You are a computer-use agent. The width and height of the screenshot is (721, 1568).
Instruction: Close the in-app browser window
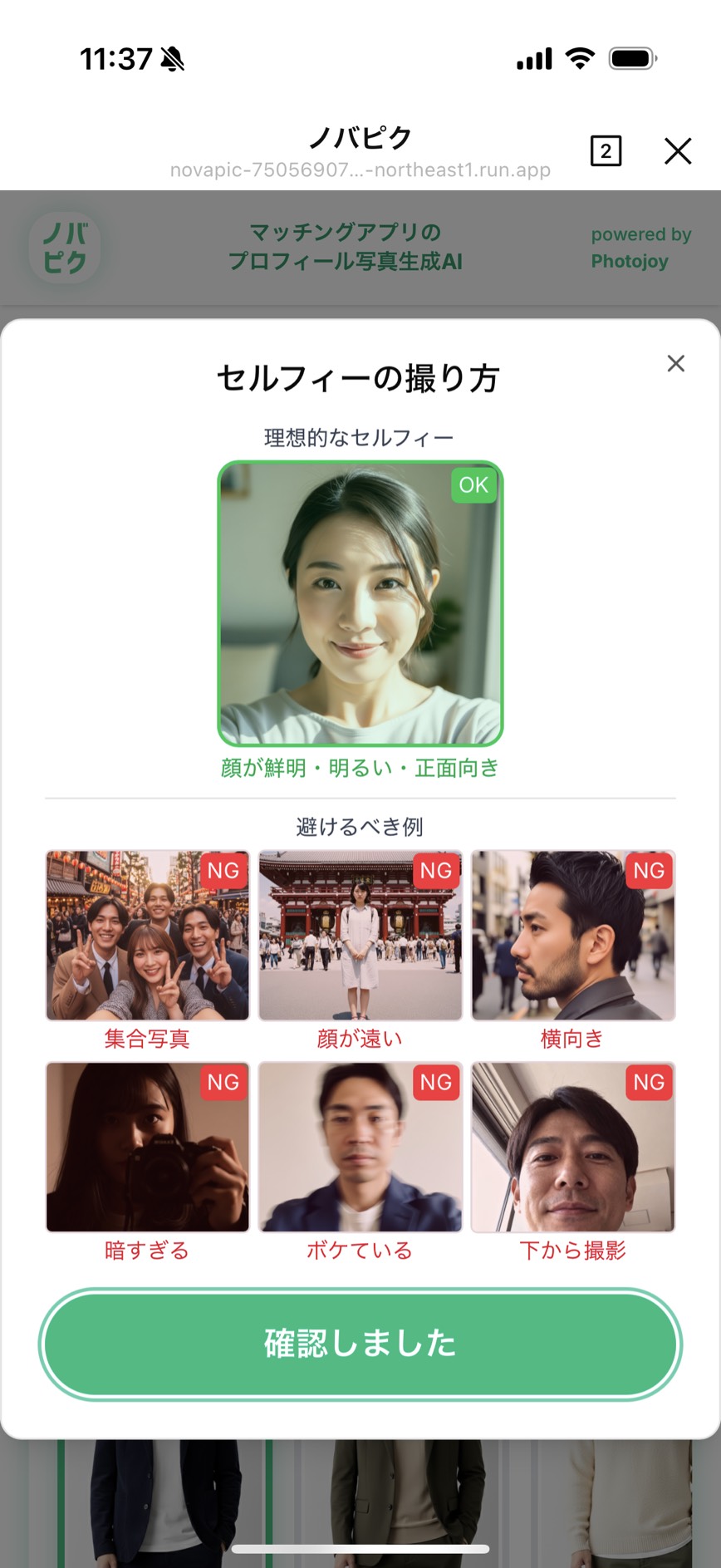pyautogui.click(x=678, y=151)
